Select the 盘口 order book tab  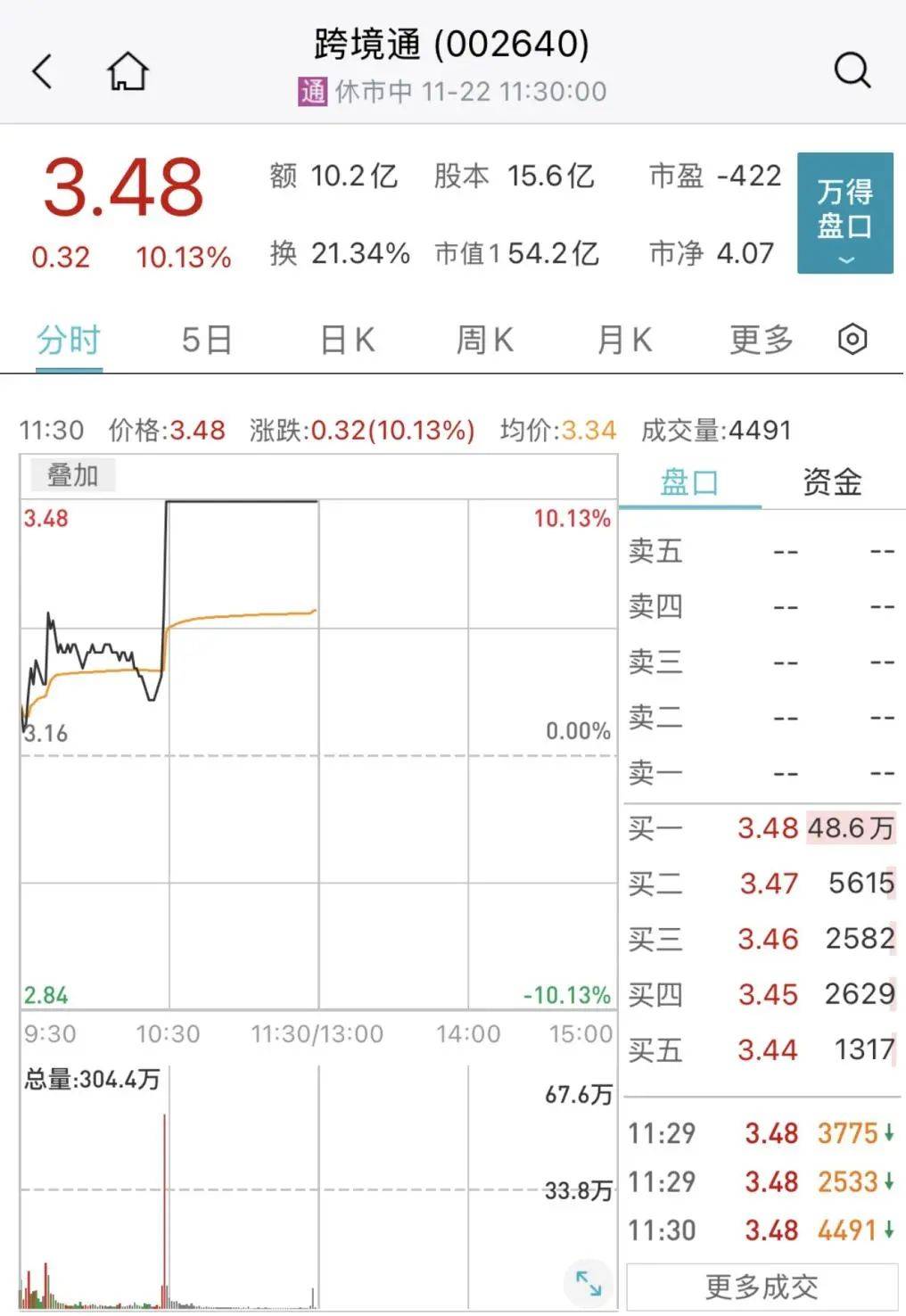point(691,482)
